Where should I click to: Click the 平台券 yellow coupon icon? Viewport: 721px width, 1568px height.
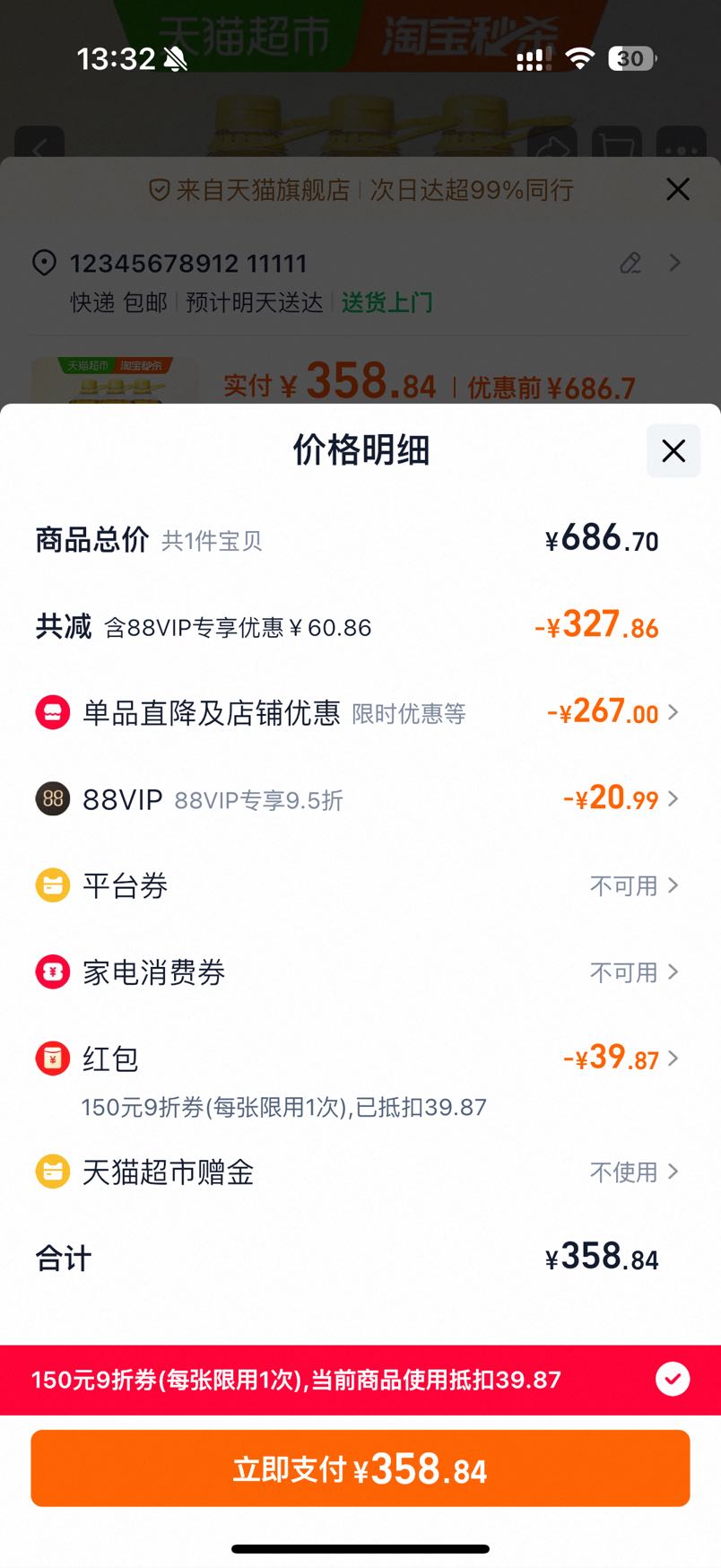(x=53, y=885)
